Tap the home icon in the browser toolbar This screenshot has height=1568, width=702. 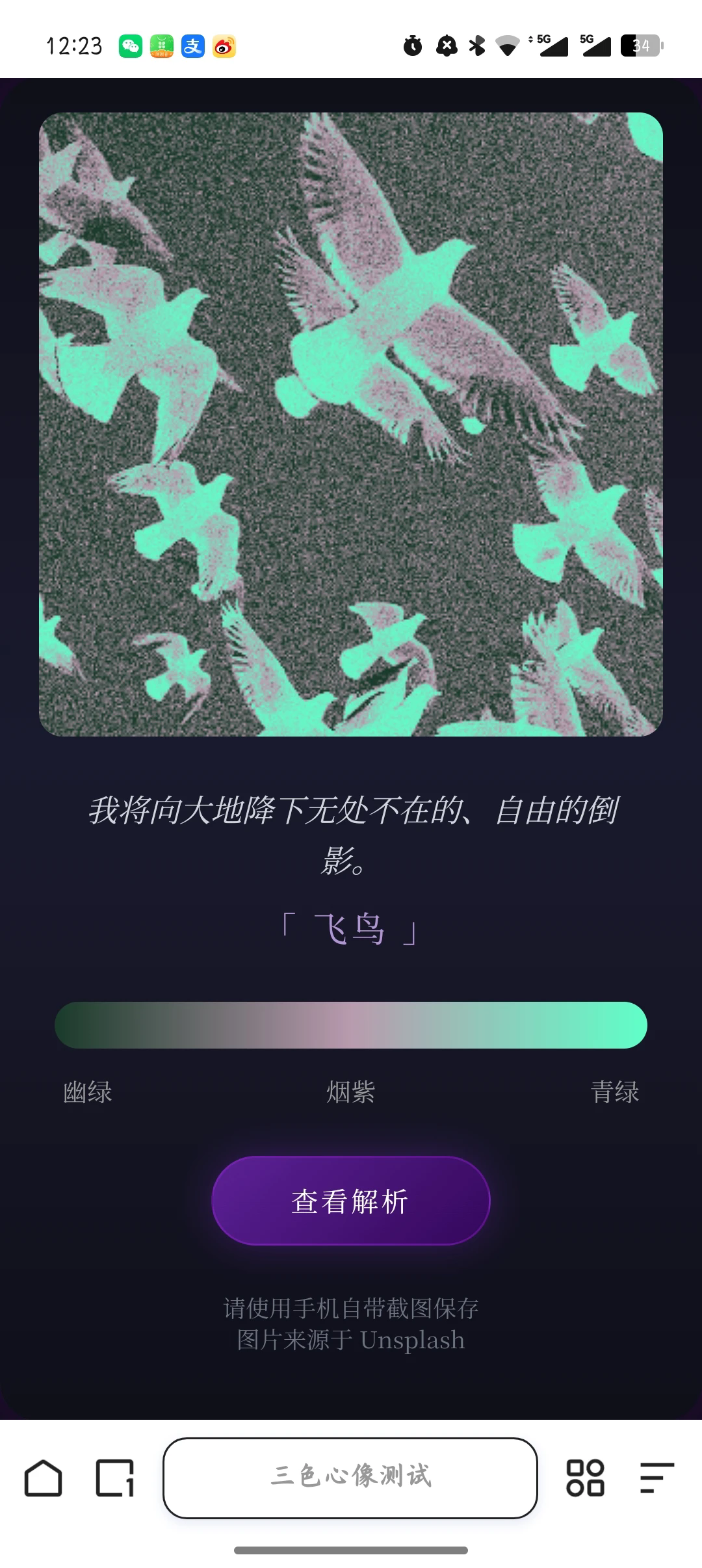[44, 1479]
